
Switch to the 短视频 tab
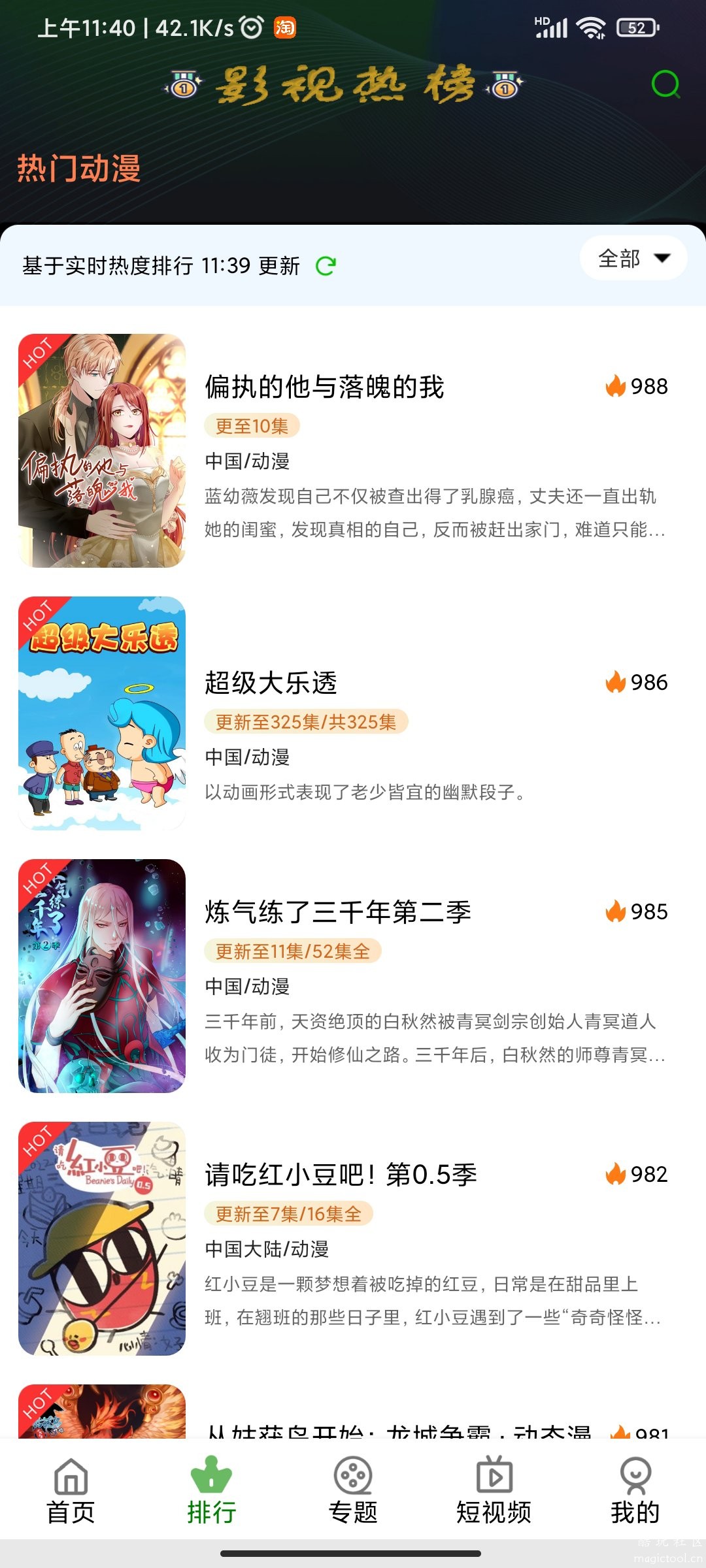[494, 1491]
